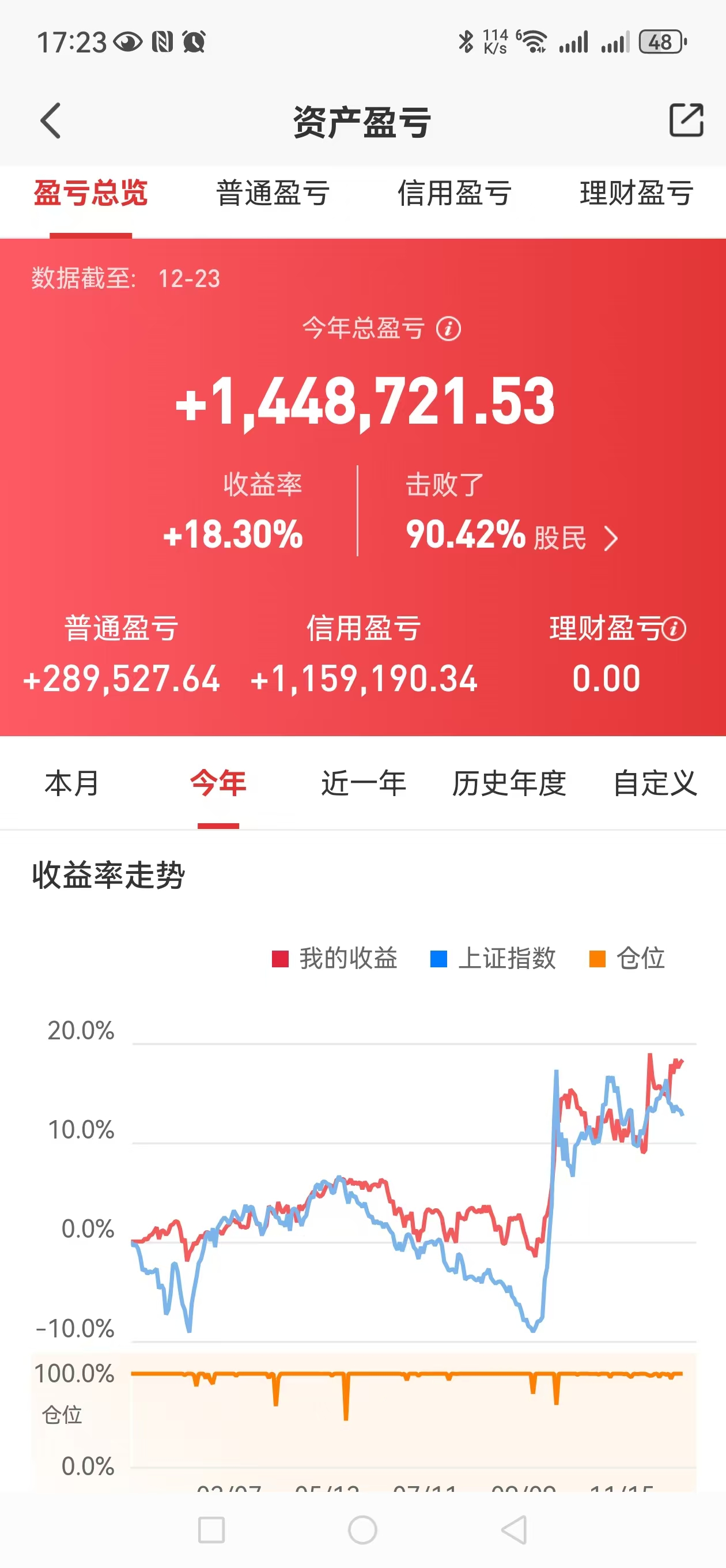Image resolution: width=726 pixels, height=1568 pixels.
Task: Toggle 我的收益 chart legend
Action: click(335, 958)
